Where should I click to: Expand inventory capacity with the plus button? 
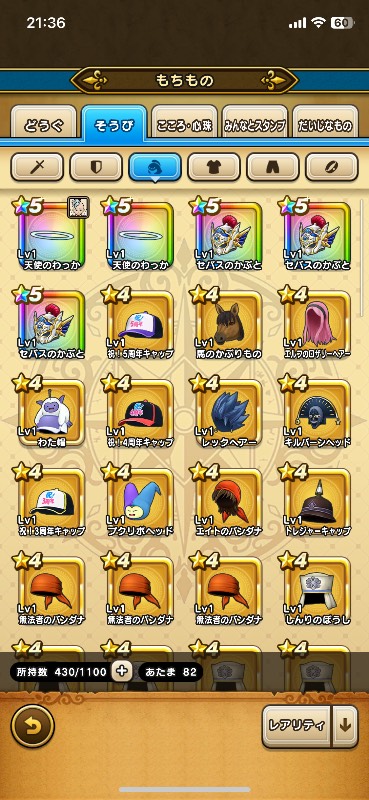(121, 672)
